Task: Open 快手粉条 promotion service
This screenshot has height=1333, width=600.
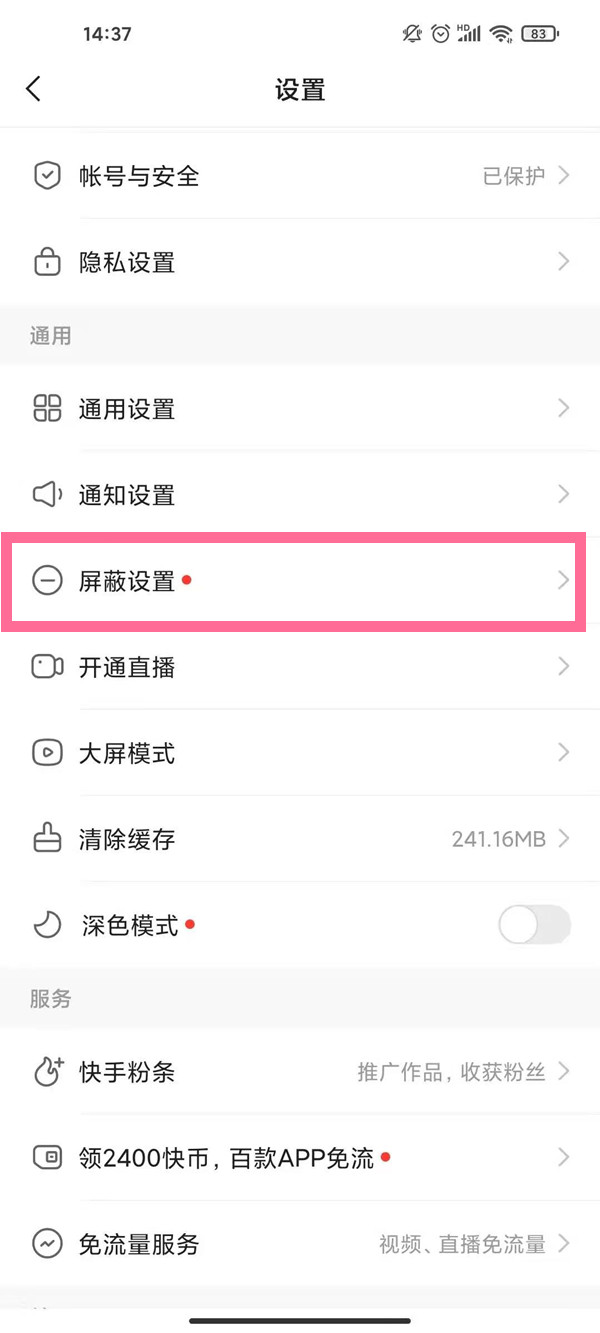Action: click(x=300, y=1072)
